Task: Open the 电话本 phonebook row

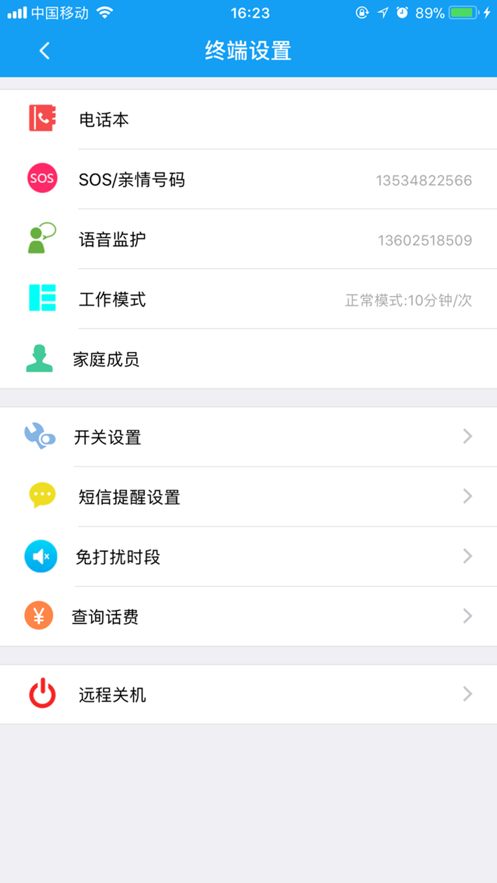Action: click(248, 119)
